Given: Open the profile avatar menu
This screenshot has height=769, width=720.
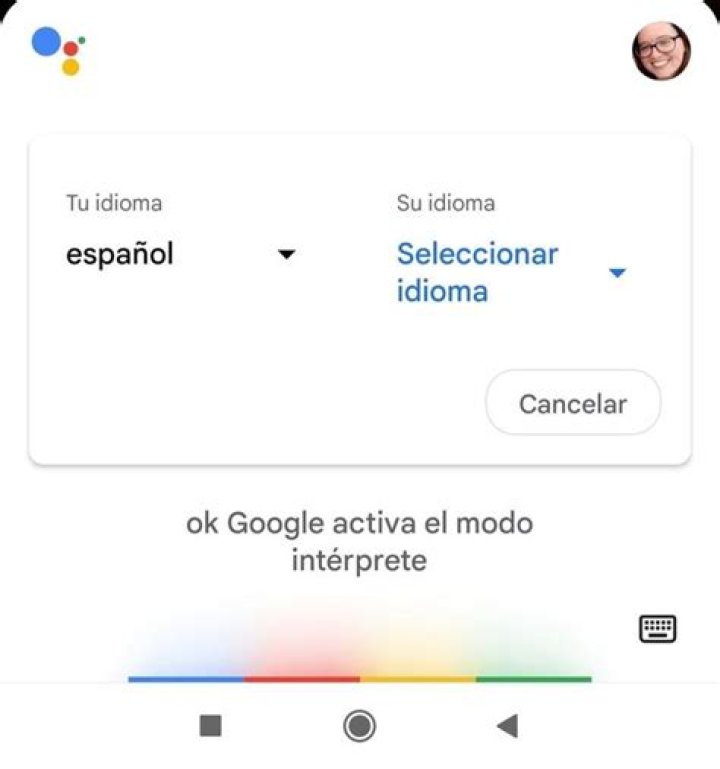Looking at the screenshot, I should [x=661, y=51].
